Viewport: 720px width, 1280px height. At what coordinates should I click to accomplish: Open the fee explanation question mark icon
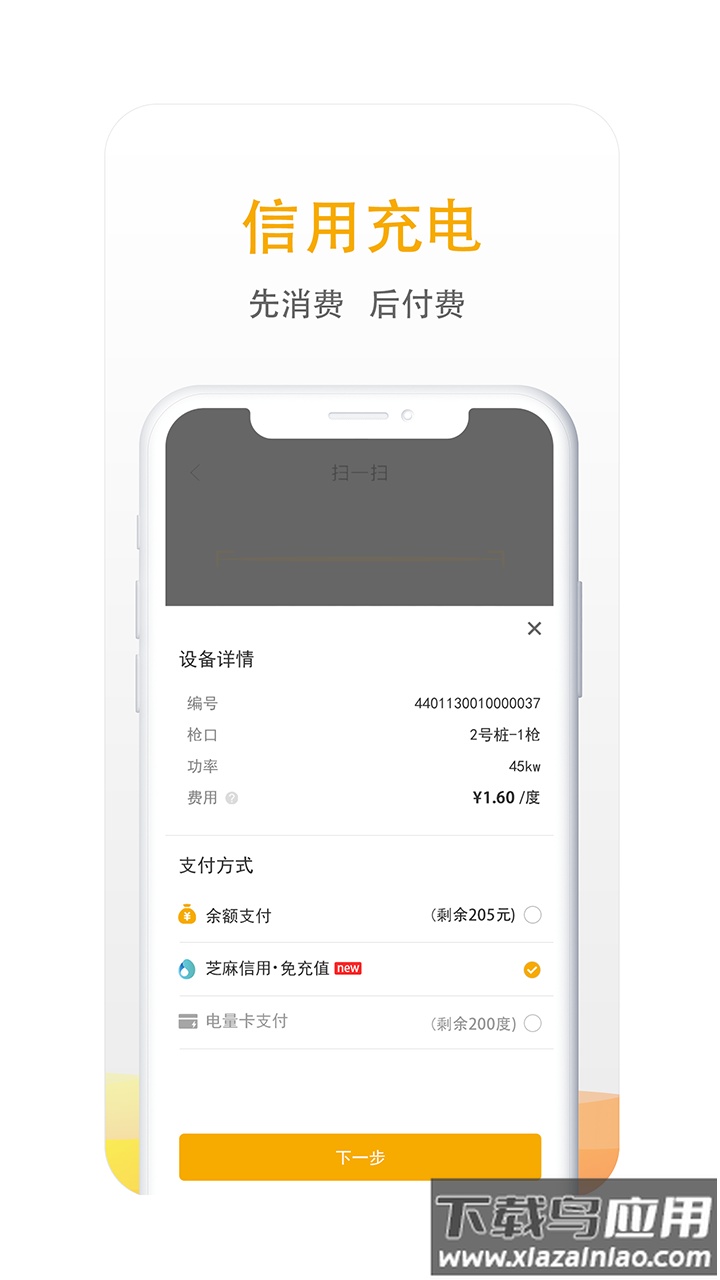(x=230, y=798)
